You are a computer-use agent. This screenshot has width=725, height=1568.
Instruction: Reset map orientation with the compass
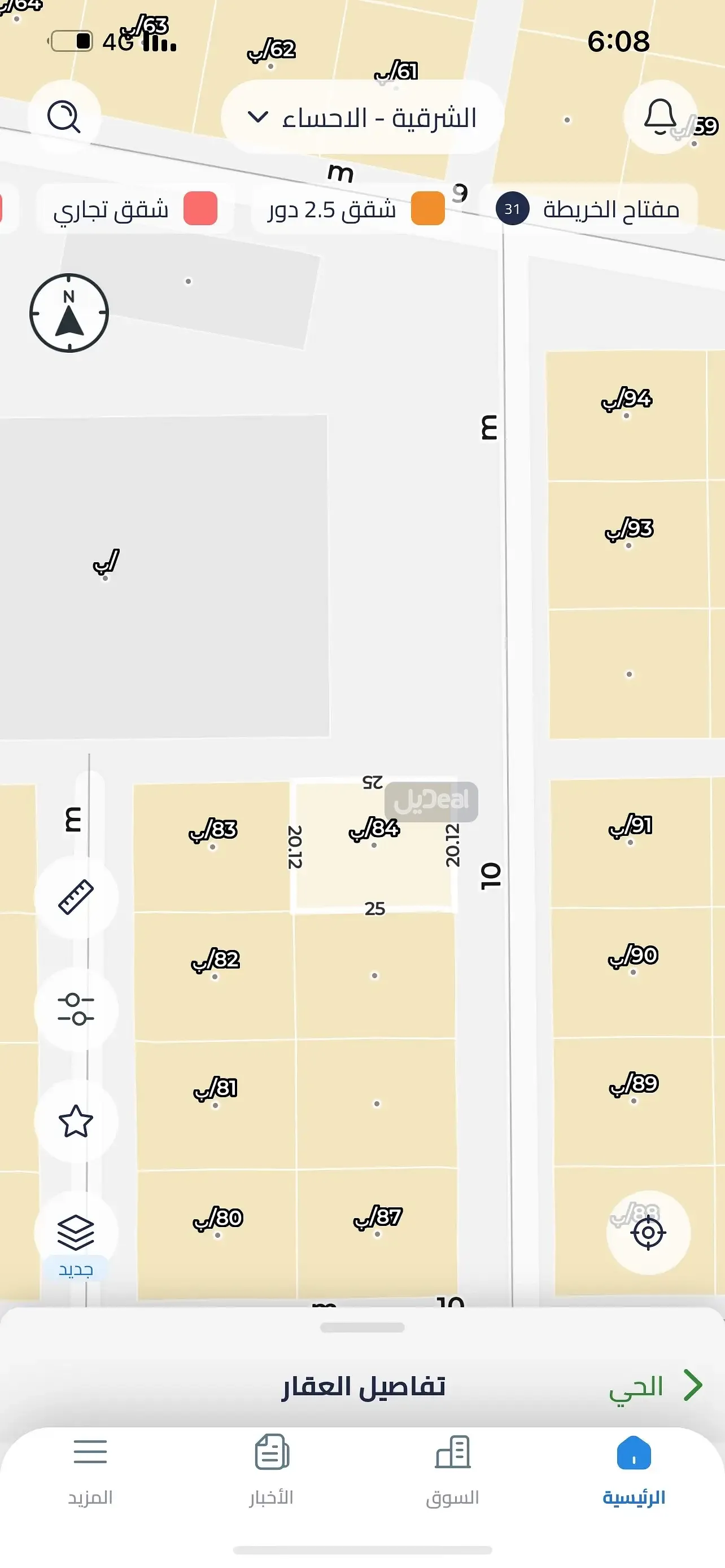coord(69,313)
